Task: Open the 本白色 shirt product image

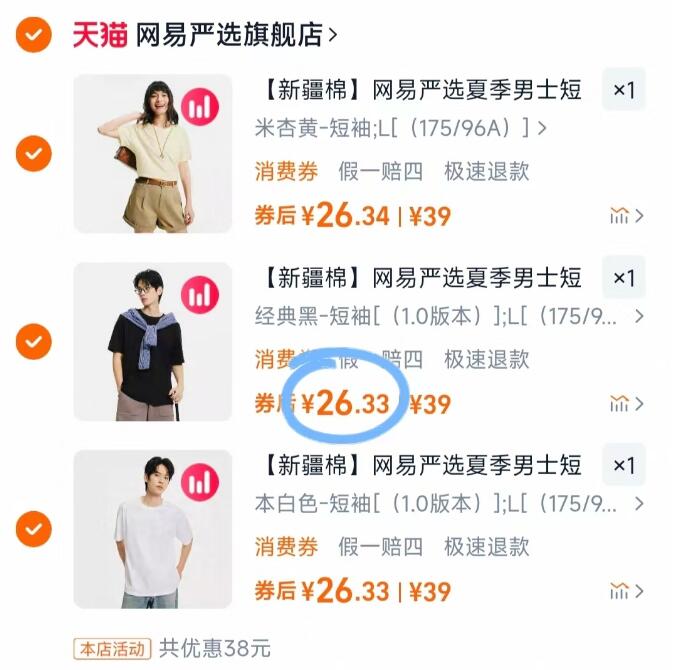Action: [153, 529]
